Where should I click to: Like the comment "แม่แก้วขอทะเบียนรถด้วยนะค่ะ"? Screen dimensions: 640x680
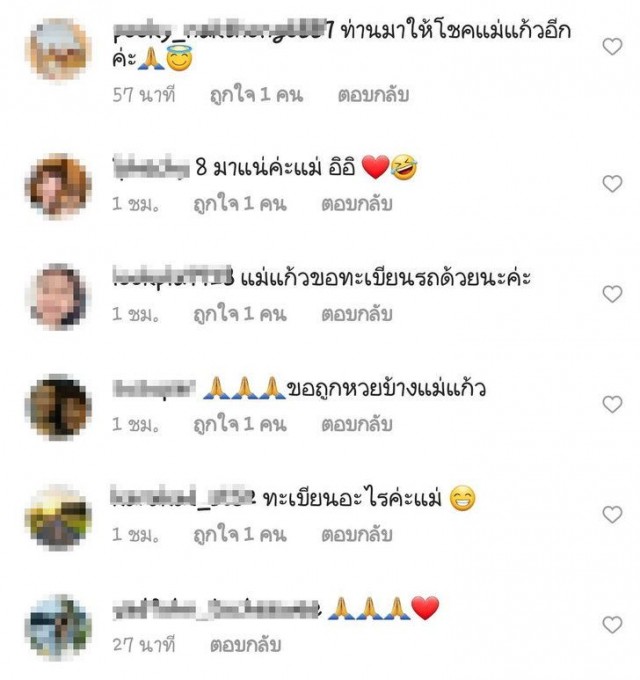pos(613,294)
